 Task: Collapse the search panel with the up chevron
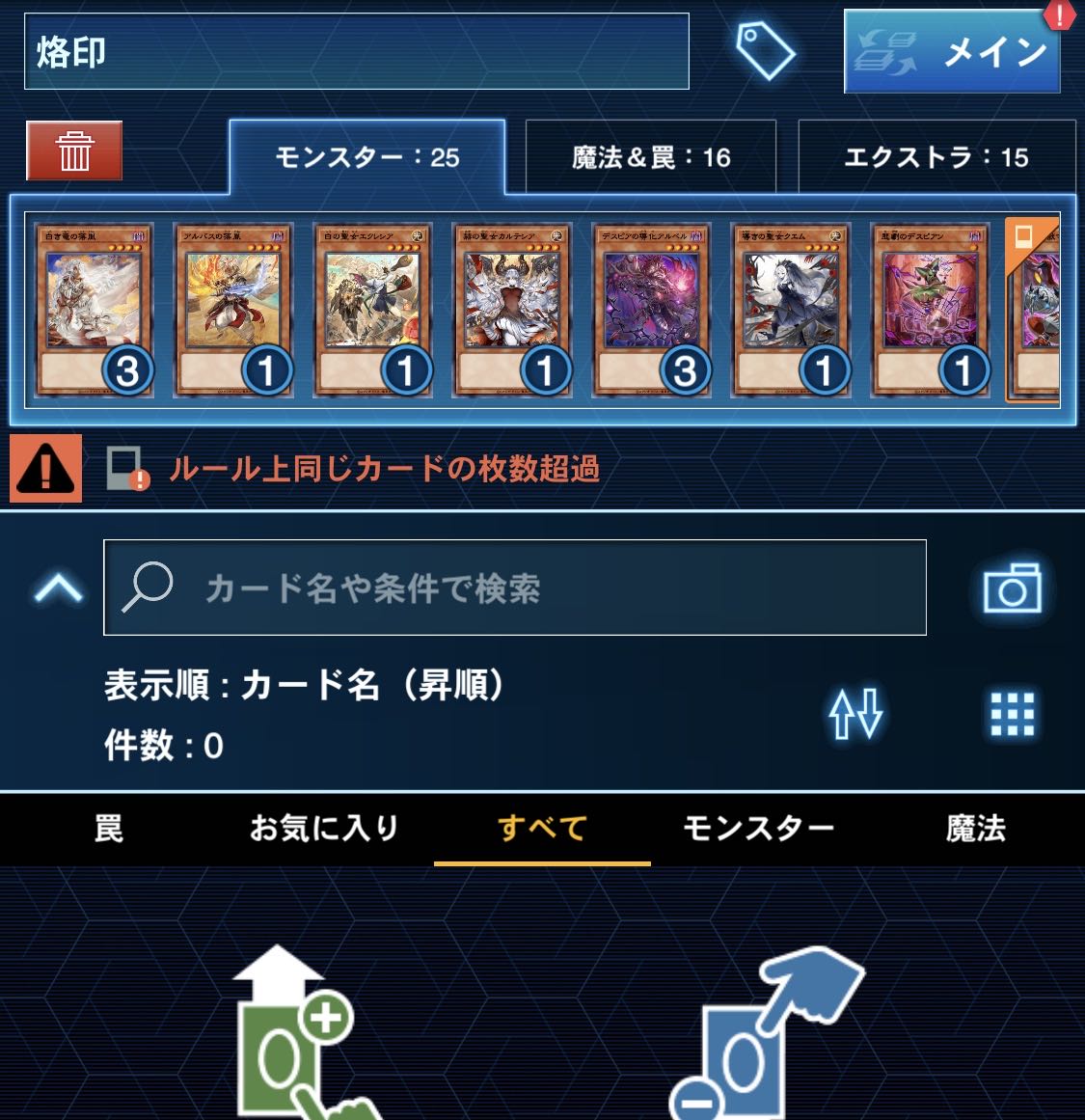[x=59, y=587]
